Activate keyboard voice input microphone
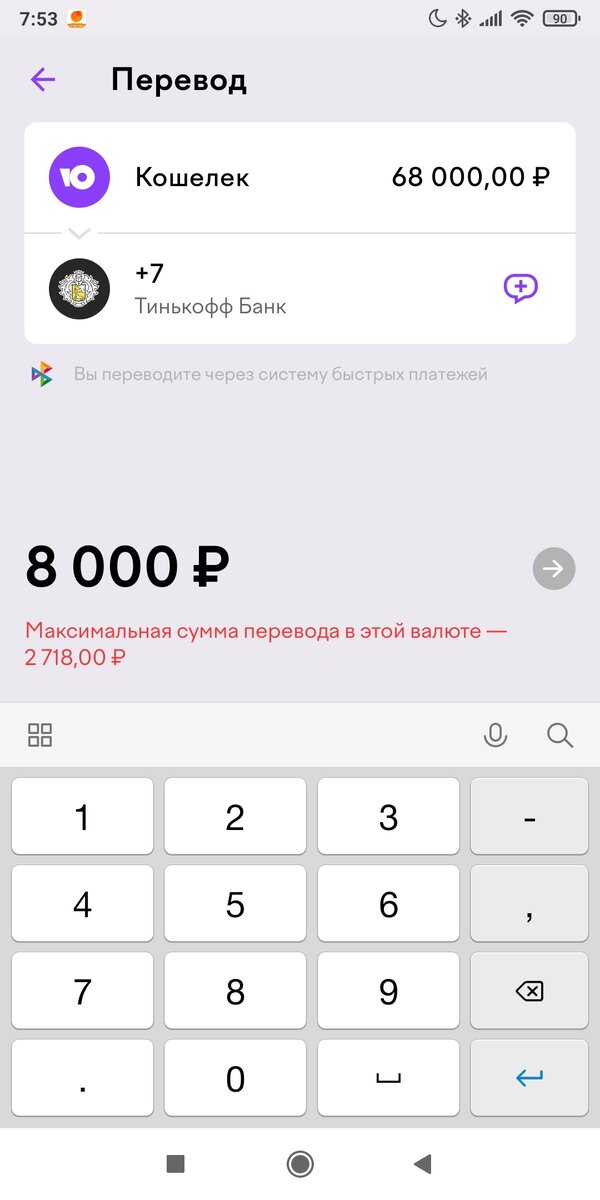Screen dimensions: 600x1200 click(495, 736)
